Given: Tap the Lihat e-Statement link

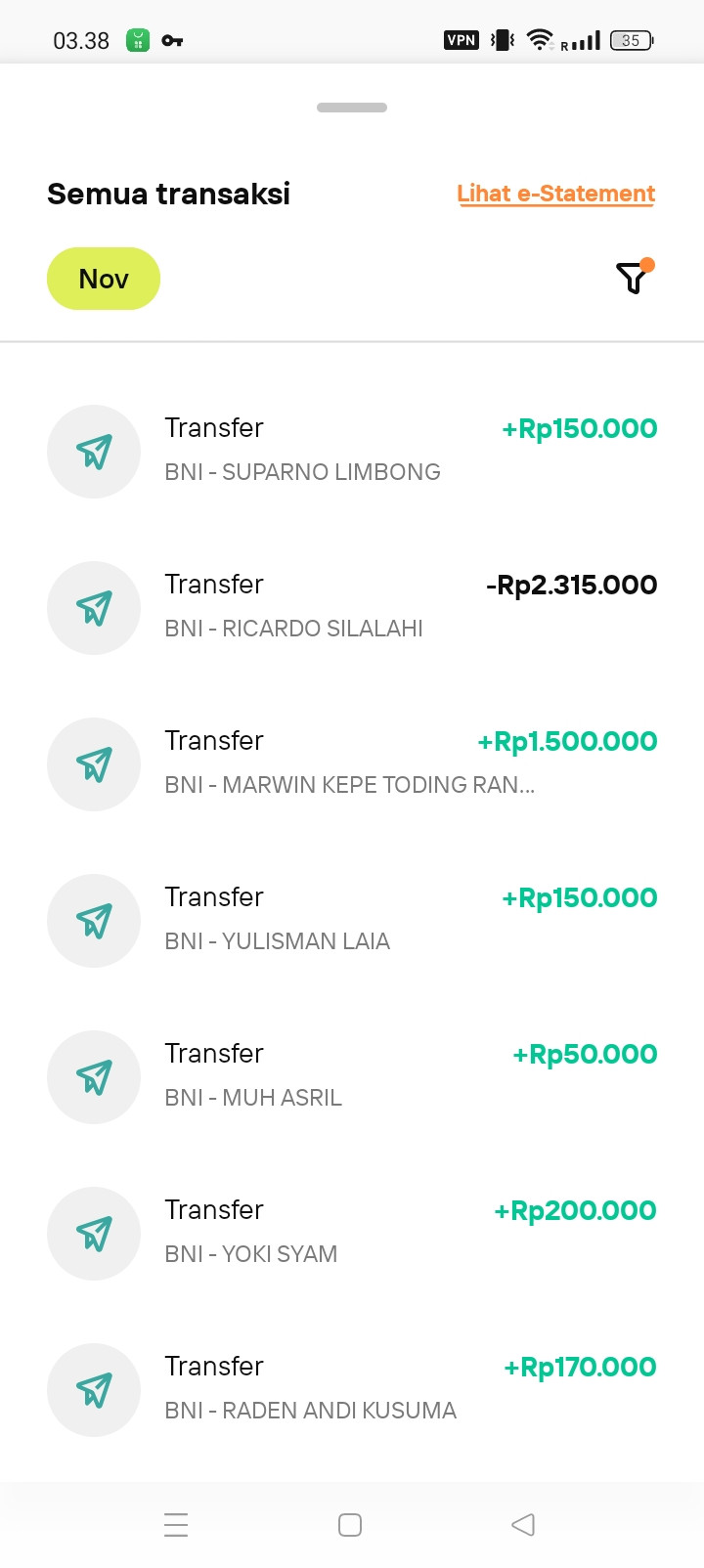Looking at the screenshot, I should tap(555, 194).
